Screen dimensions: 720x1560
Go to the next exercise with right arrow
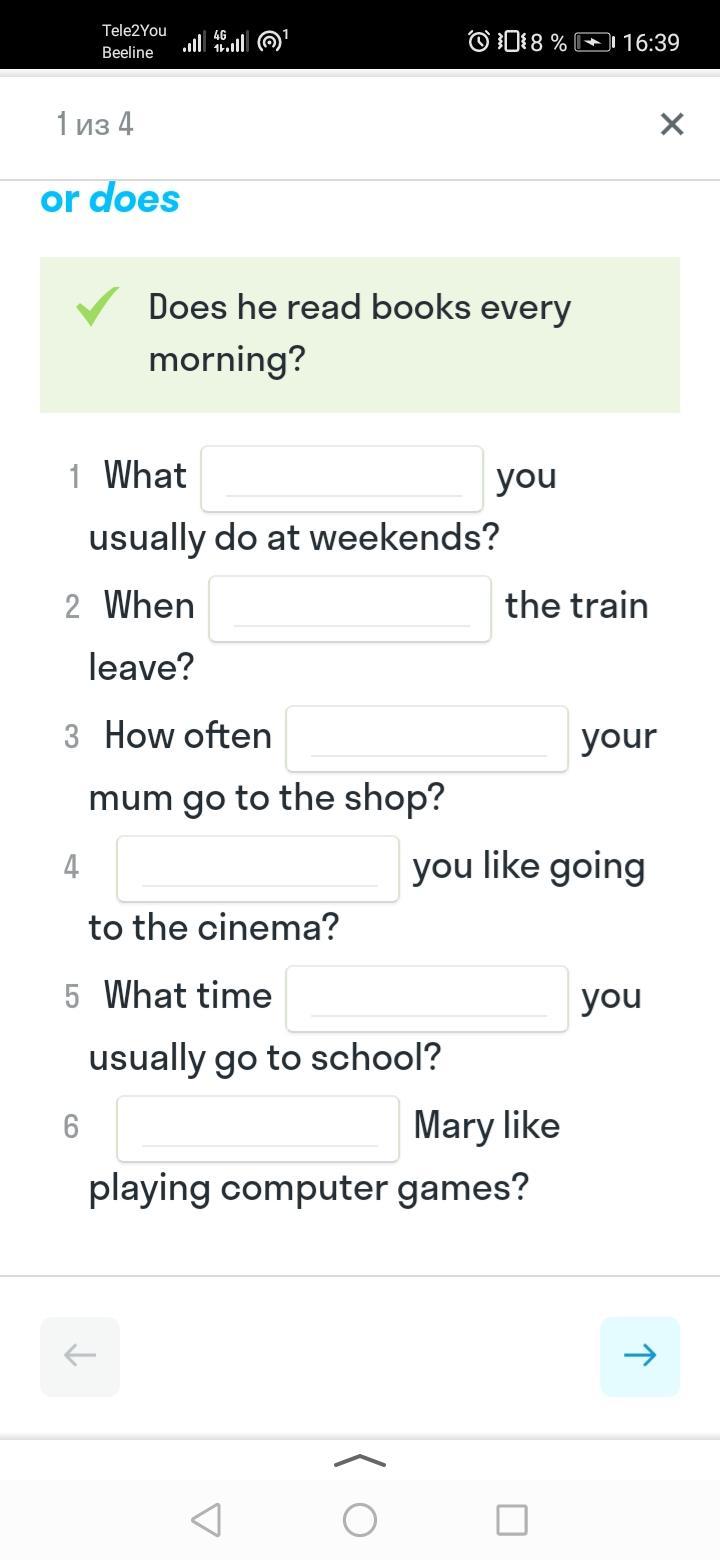tap(640, 1356)
